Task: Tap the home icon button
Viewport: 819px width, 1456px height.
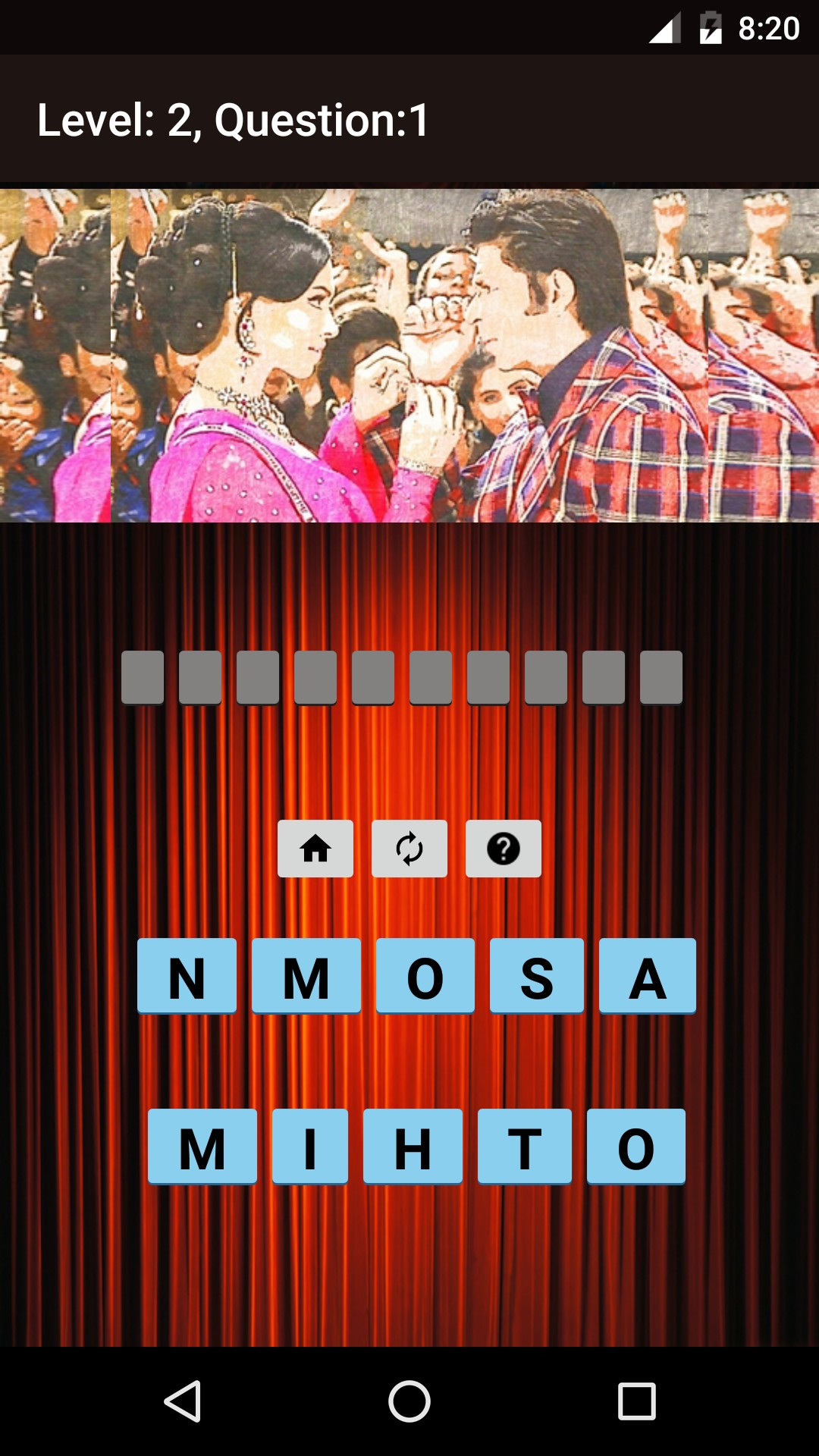Action: [x=315, y=849]
